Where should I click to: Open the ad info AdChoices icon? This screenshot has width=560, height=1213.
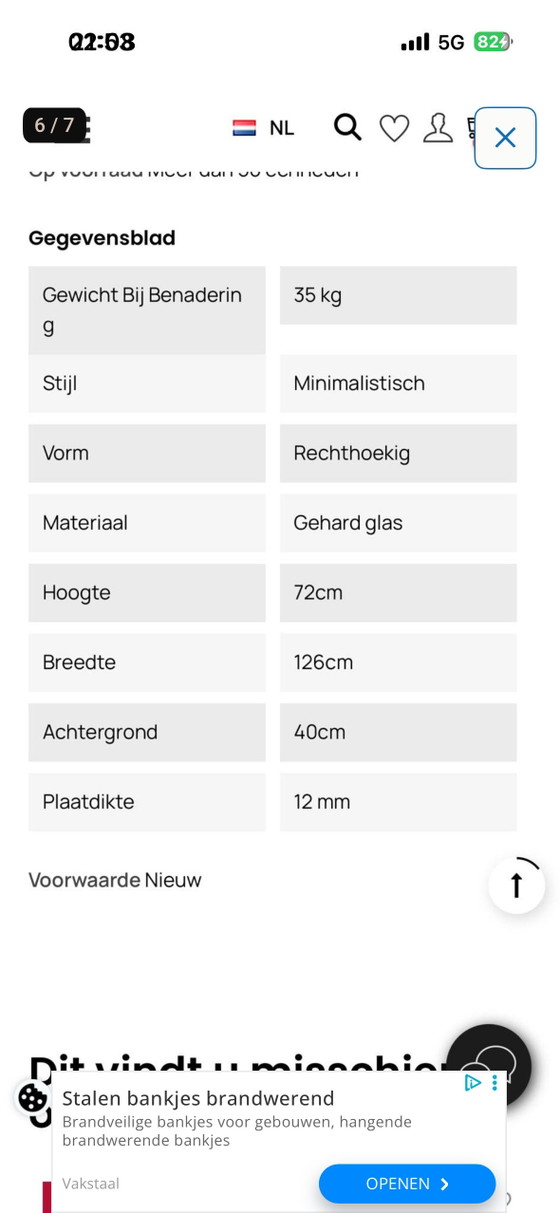pos(473,1083)
